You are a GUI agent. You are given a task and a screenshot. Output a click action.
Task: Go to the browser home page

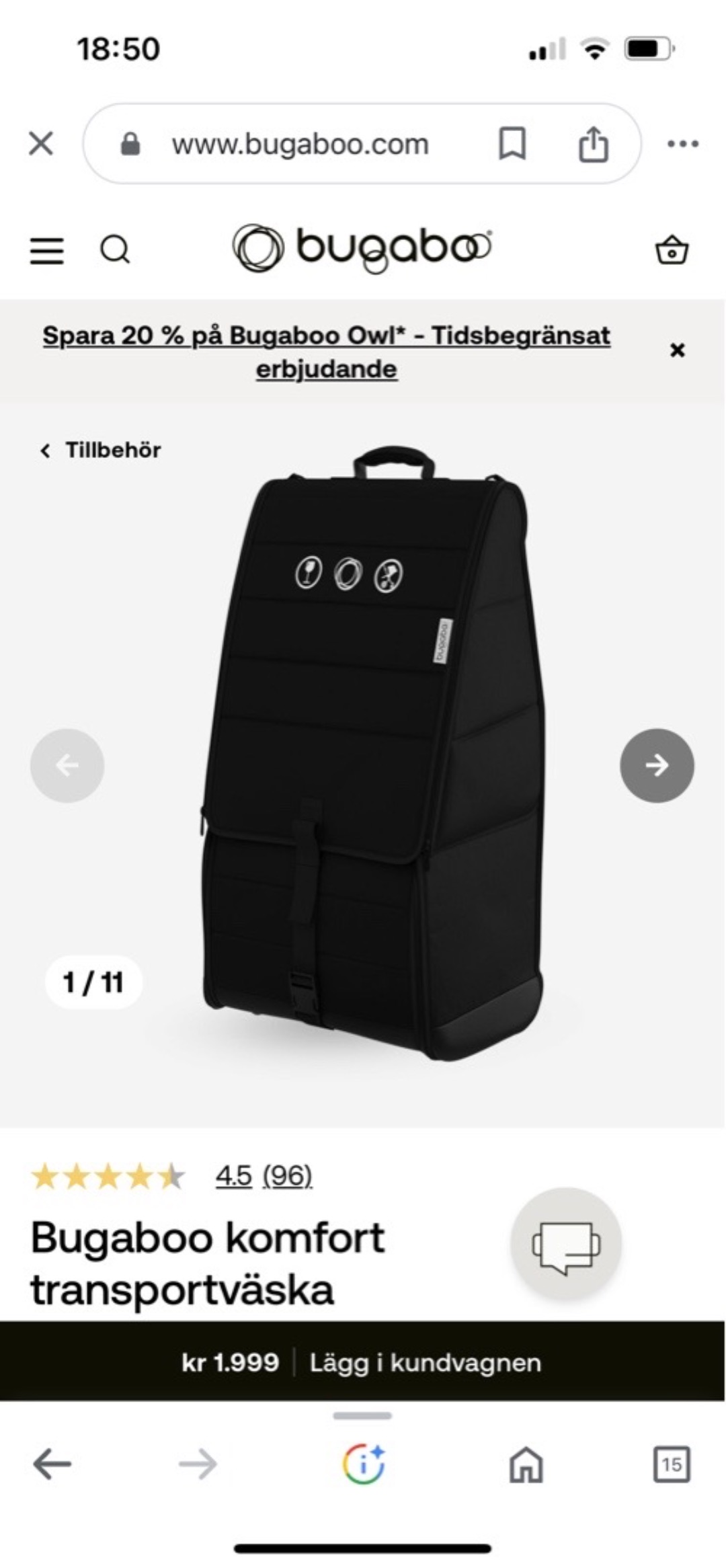coord(526,1464)
